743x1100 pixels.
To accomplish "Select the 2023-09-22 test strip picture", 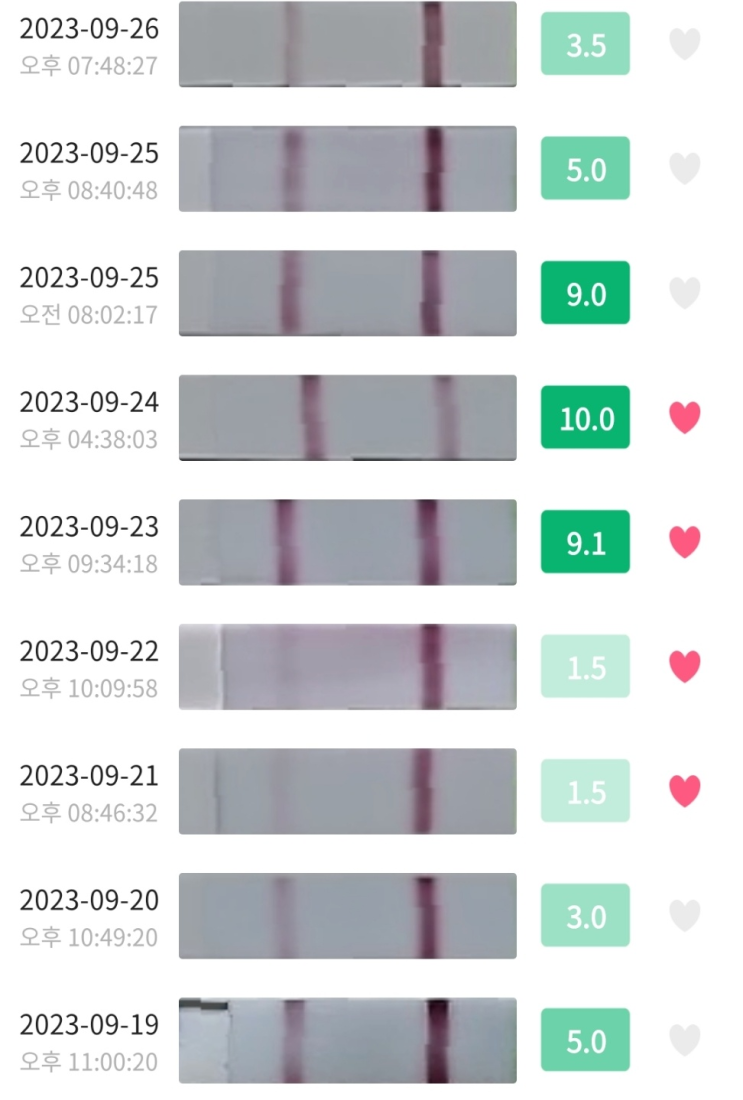I will (348, 666).
